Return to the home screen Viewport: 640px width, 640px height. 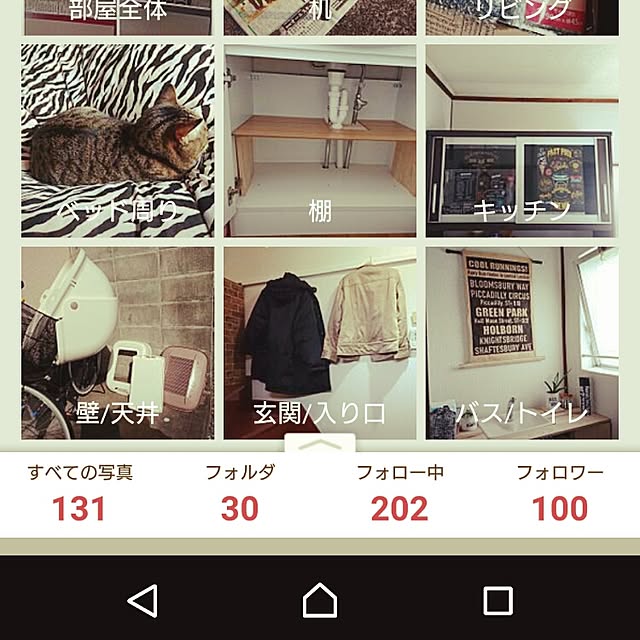[320, 600]
